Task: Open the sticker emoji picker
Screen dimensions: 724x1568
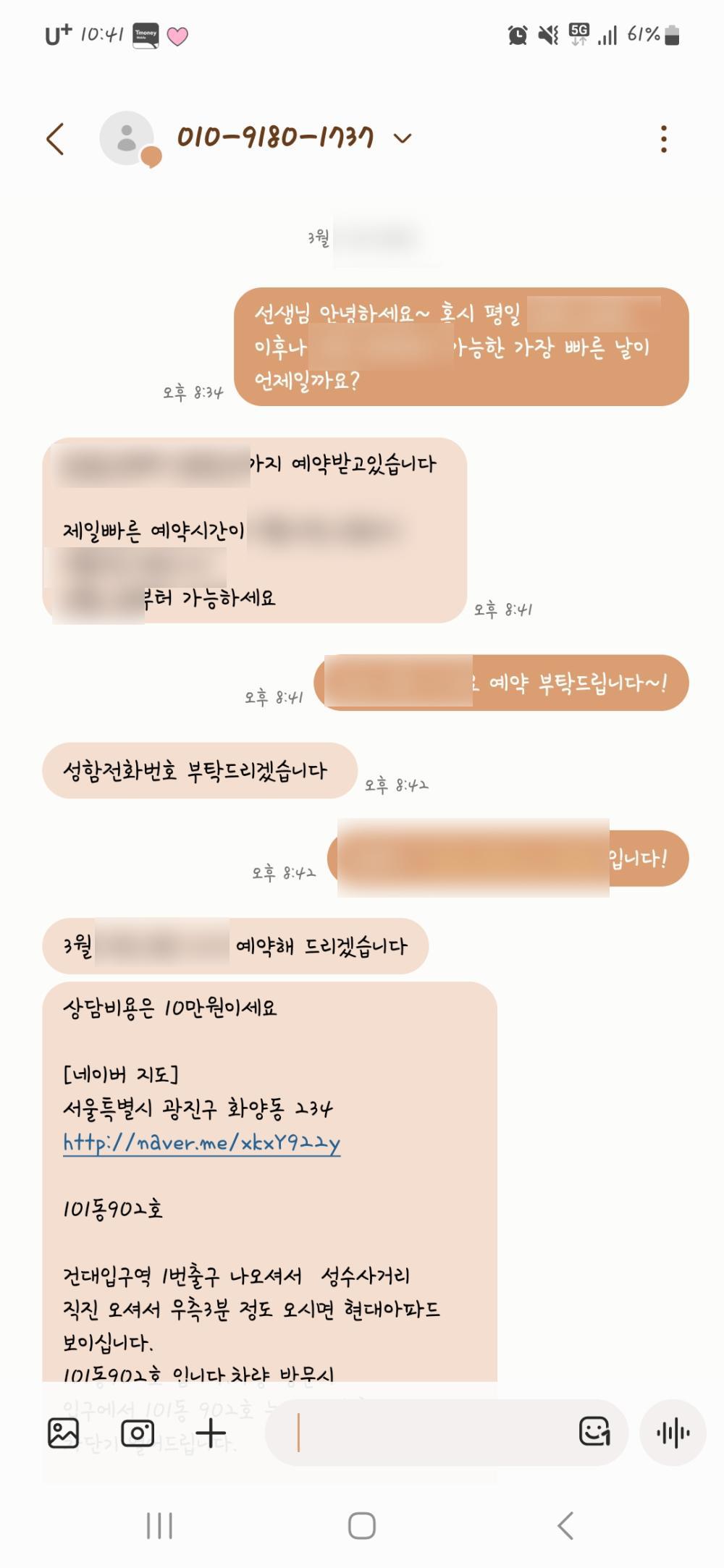Action: pos(594,1432)
